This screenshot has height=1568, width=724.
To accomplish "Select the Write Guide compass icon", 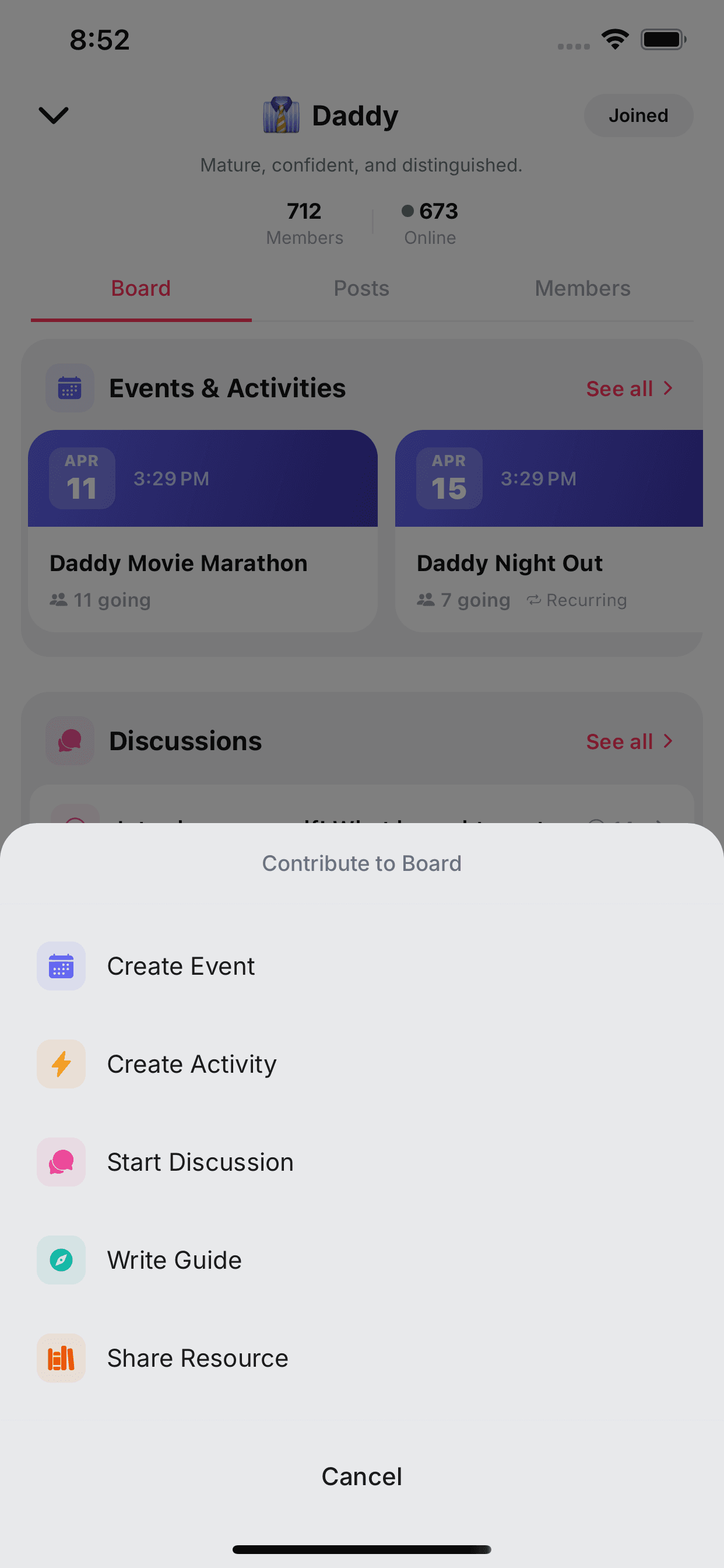I will (x=61, y=1260).
